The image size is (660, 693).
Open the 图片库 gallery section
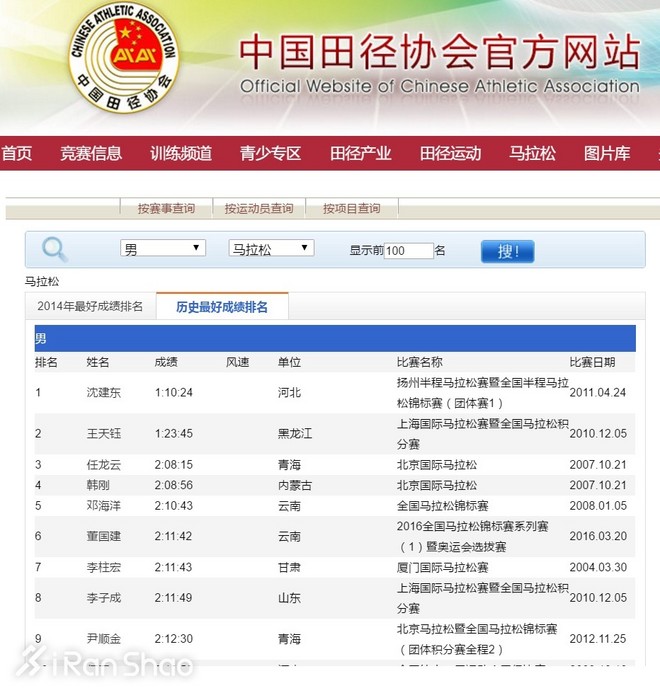click(607, 153)
